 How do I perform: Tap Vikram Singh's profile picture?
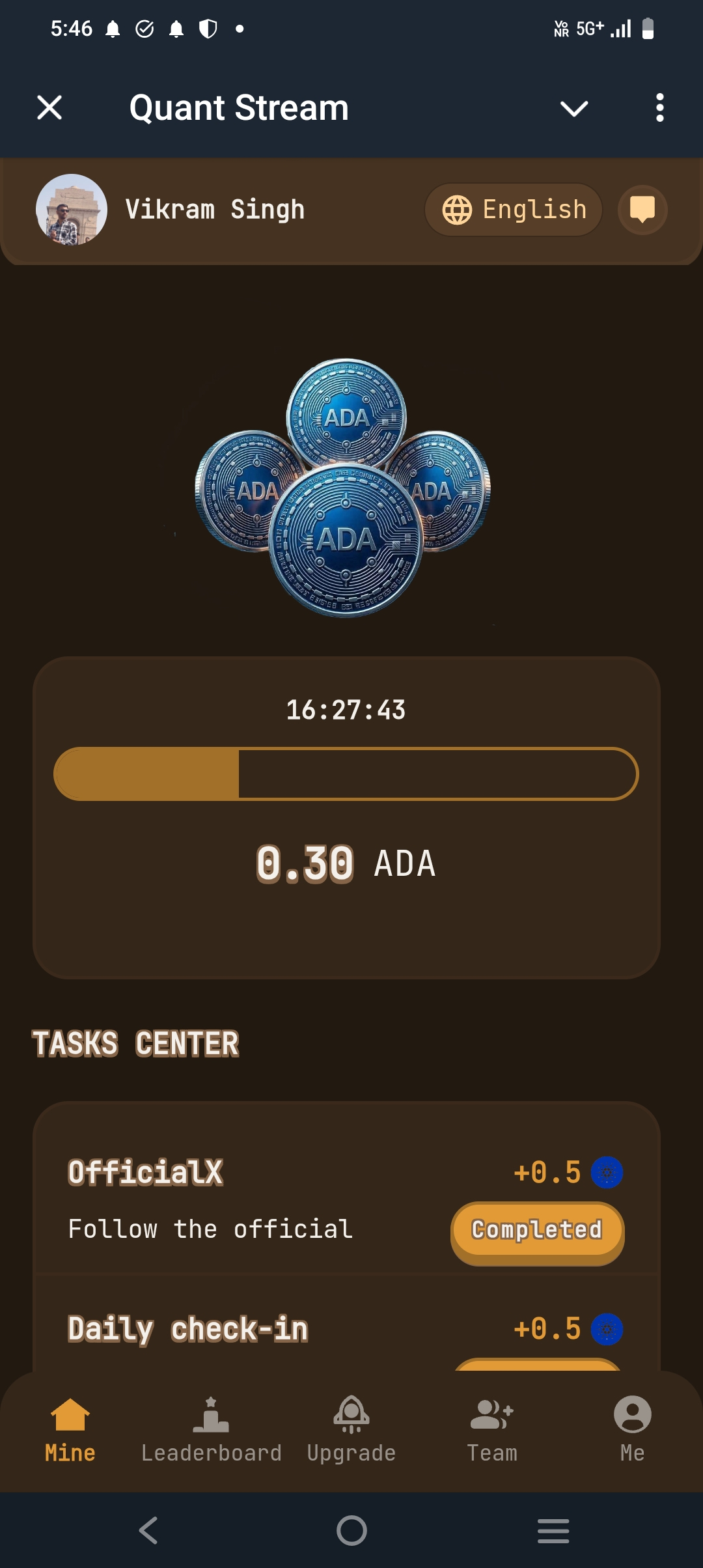coord(72,210)
